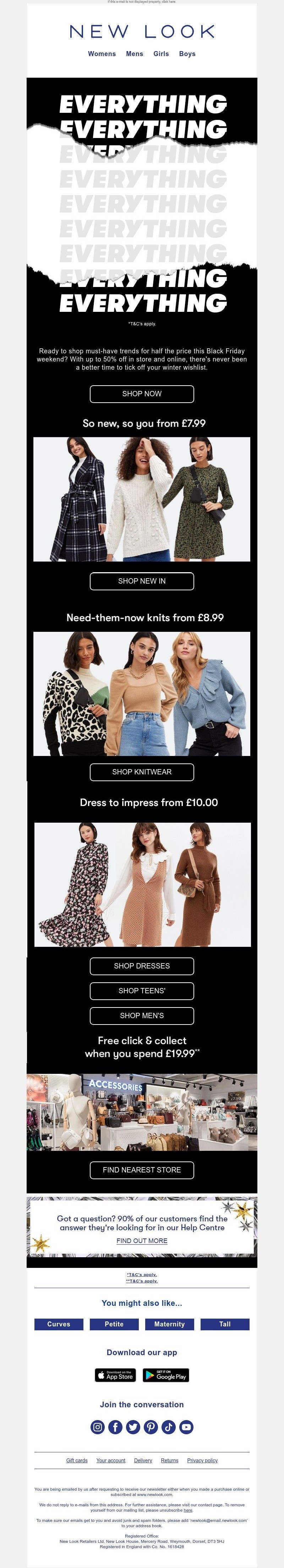284x1568 pixels.
Task: Open FIND OUT MORE help link
Action: click(141, 1241)
